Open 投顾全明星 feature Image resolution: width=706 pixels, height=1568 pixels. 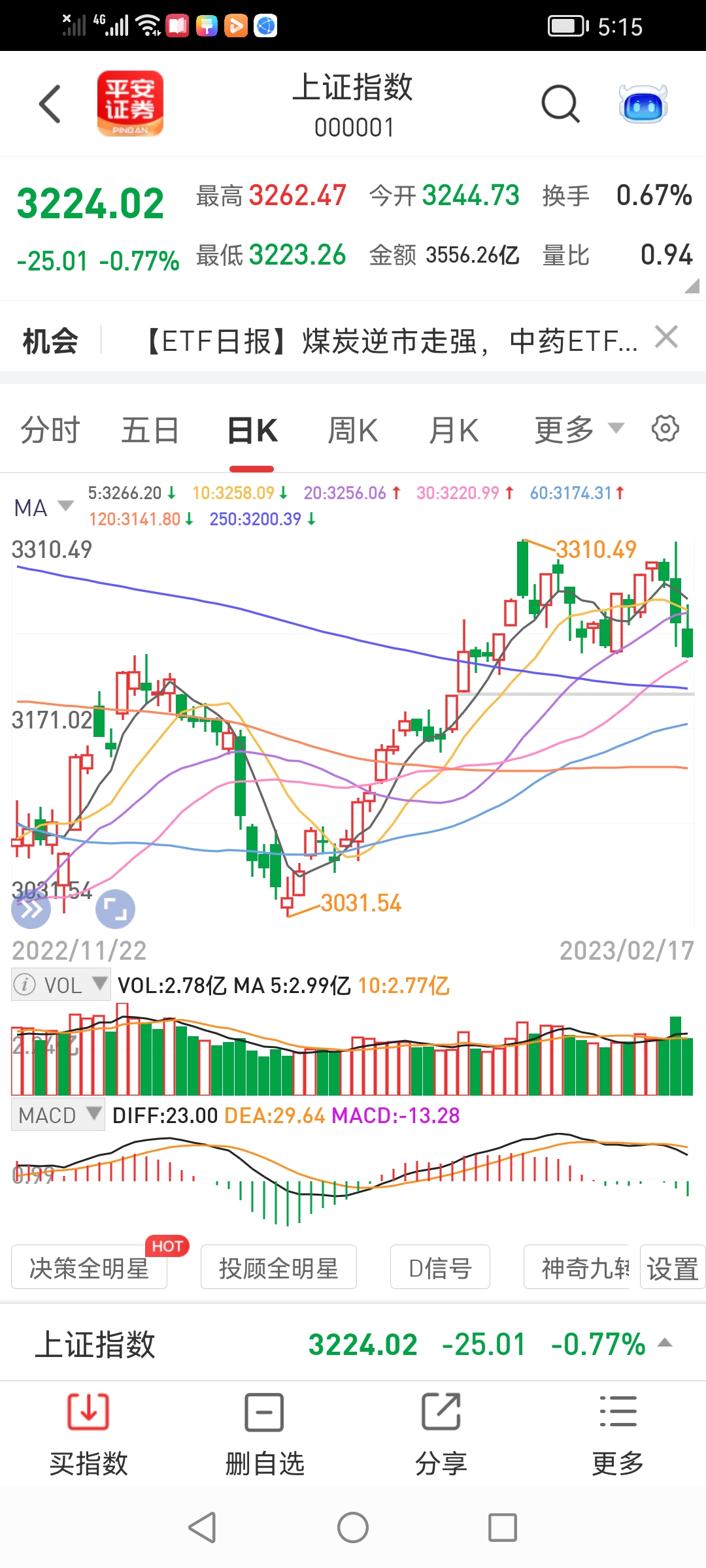(x=278, y=1267)
